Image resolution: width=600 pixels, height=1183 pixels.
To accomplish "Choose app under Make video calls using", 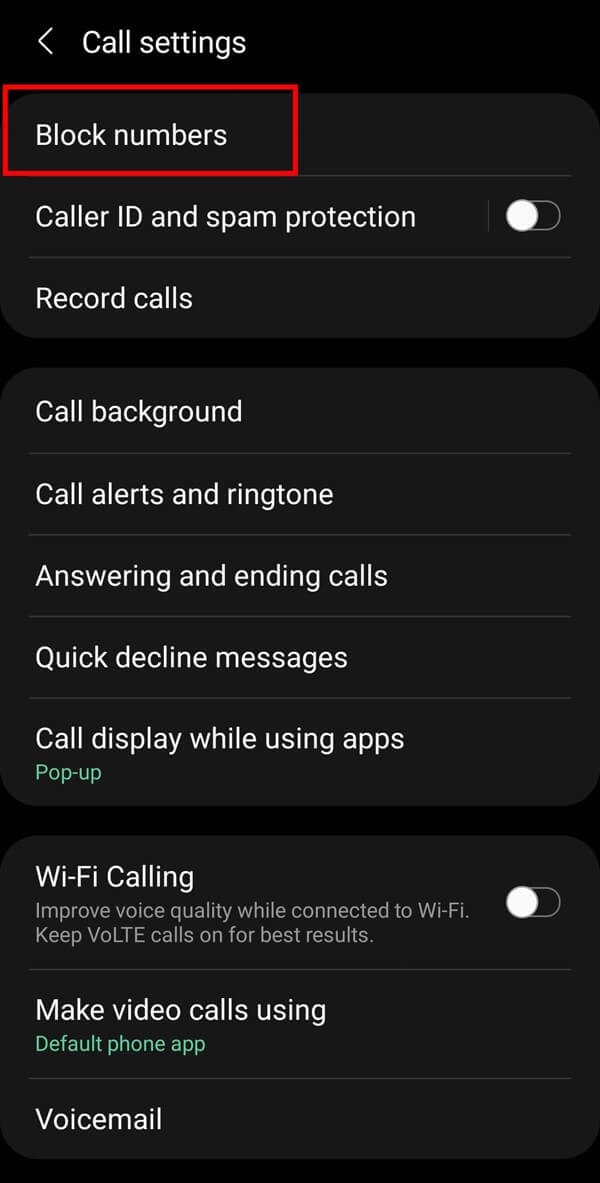I will [180, 1024].
